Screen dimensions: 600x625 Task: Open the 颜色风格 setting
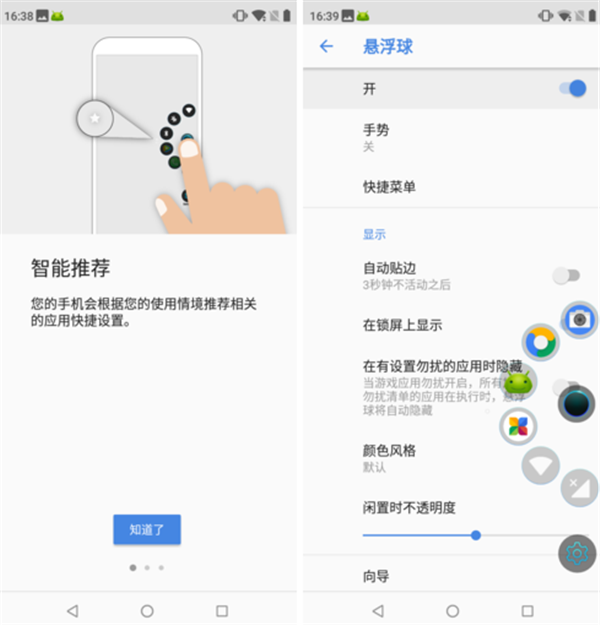point(389,457)
